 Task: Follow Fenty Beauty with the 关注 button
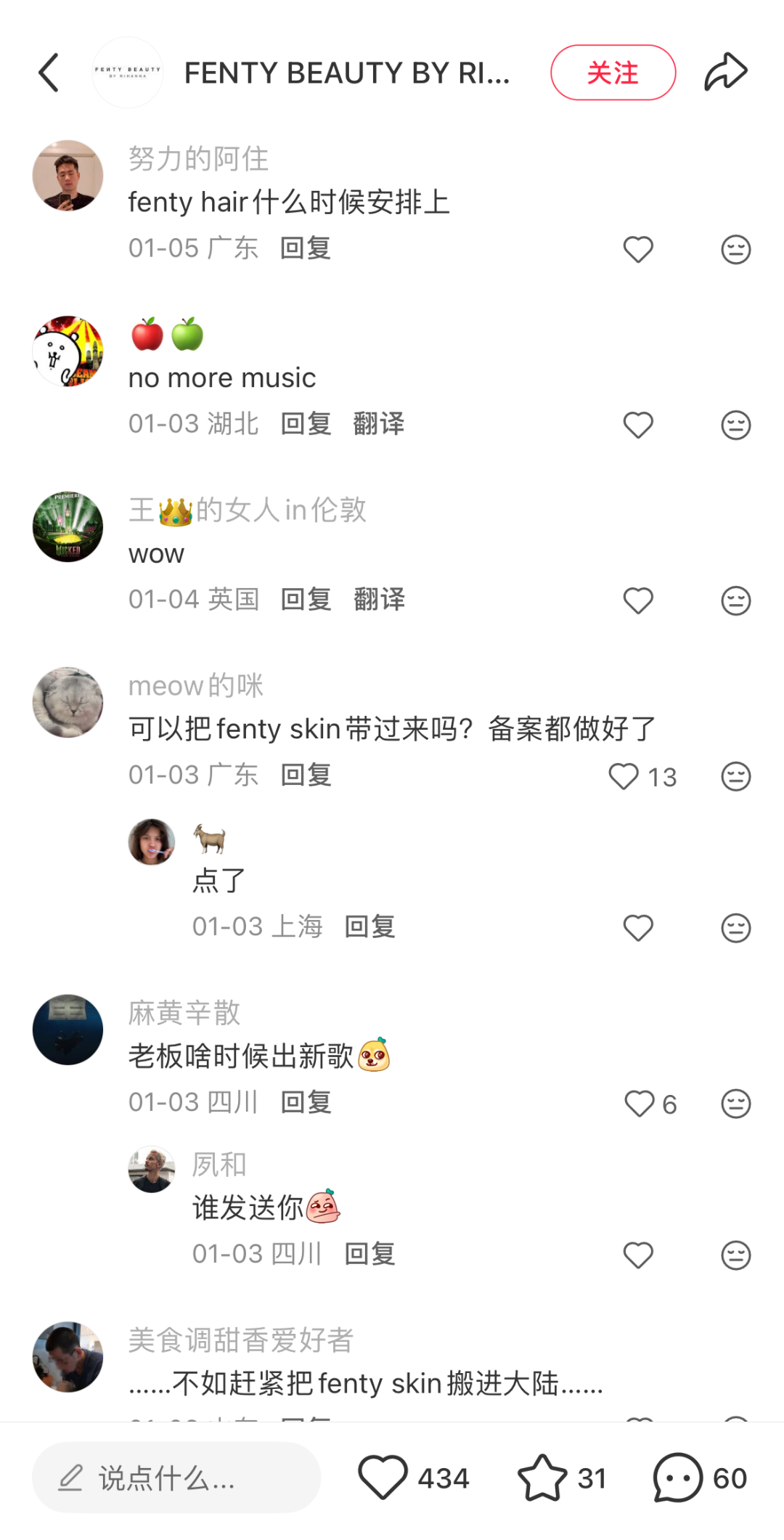tap(613, 73)
